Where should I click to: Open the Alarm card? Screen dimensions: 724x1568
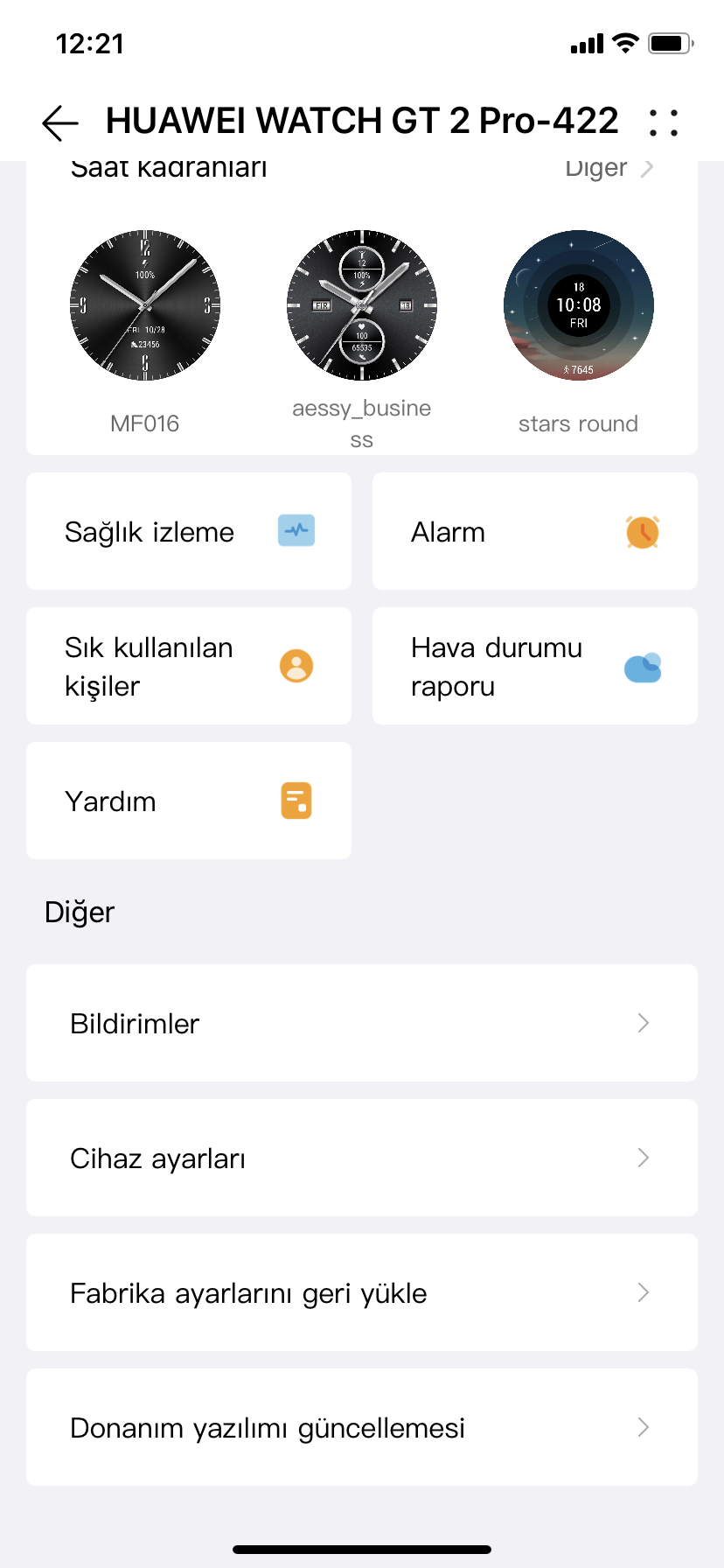[x=535, y=531]
